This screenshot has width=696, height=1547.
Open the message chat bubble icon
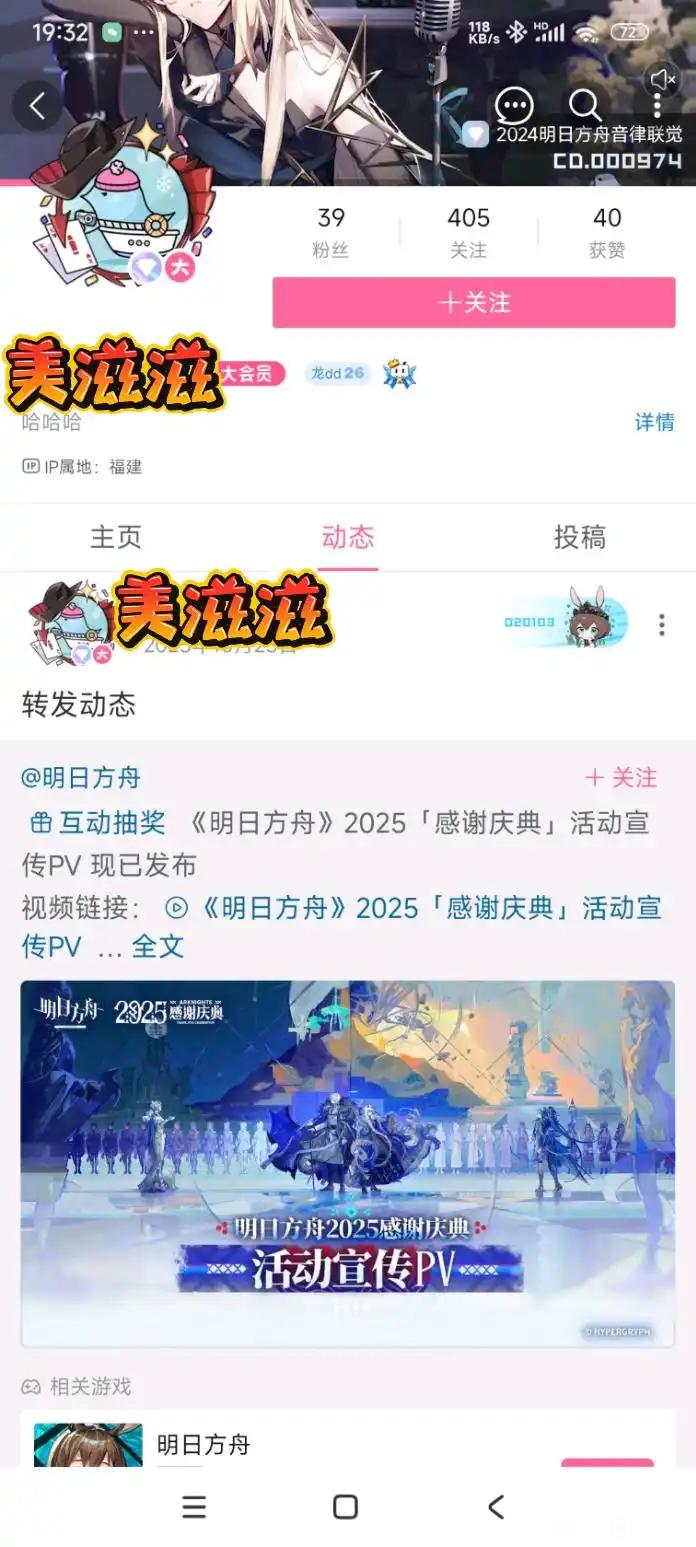click(x=515, y=104)
